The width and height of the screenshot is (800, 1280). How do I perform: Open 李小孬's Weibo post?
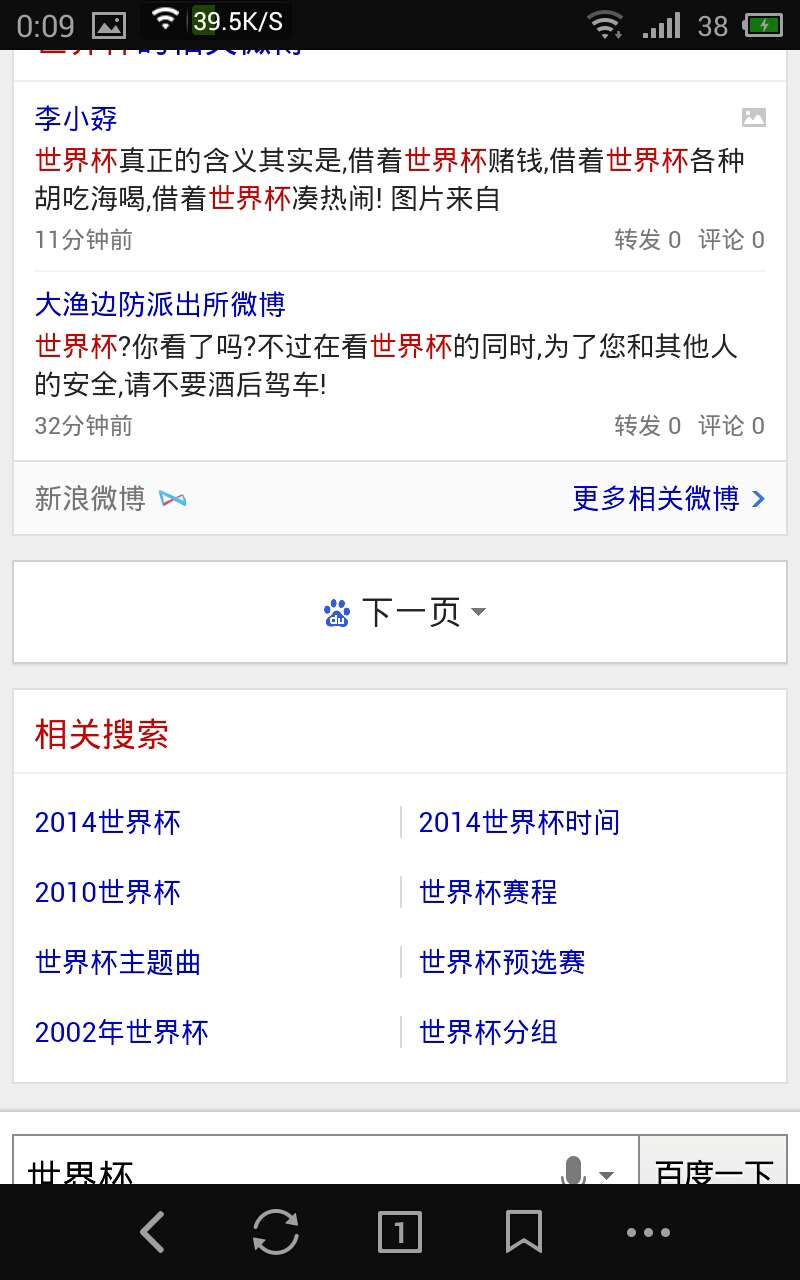[x=390, y=180]
